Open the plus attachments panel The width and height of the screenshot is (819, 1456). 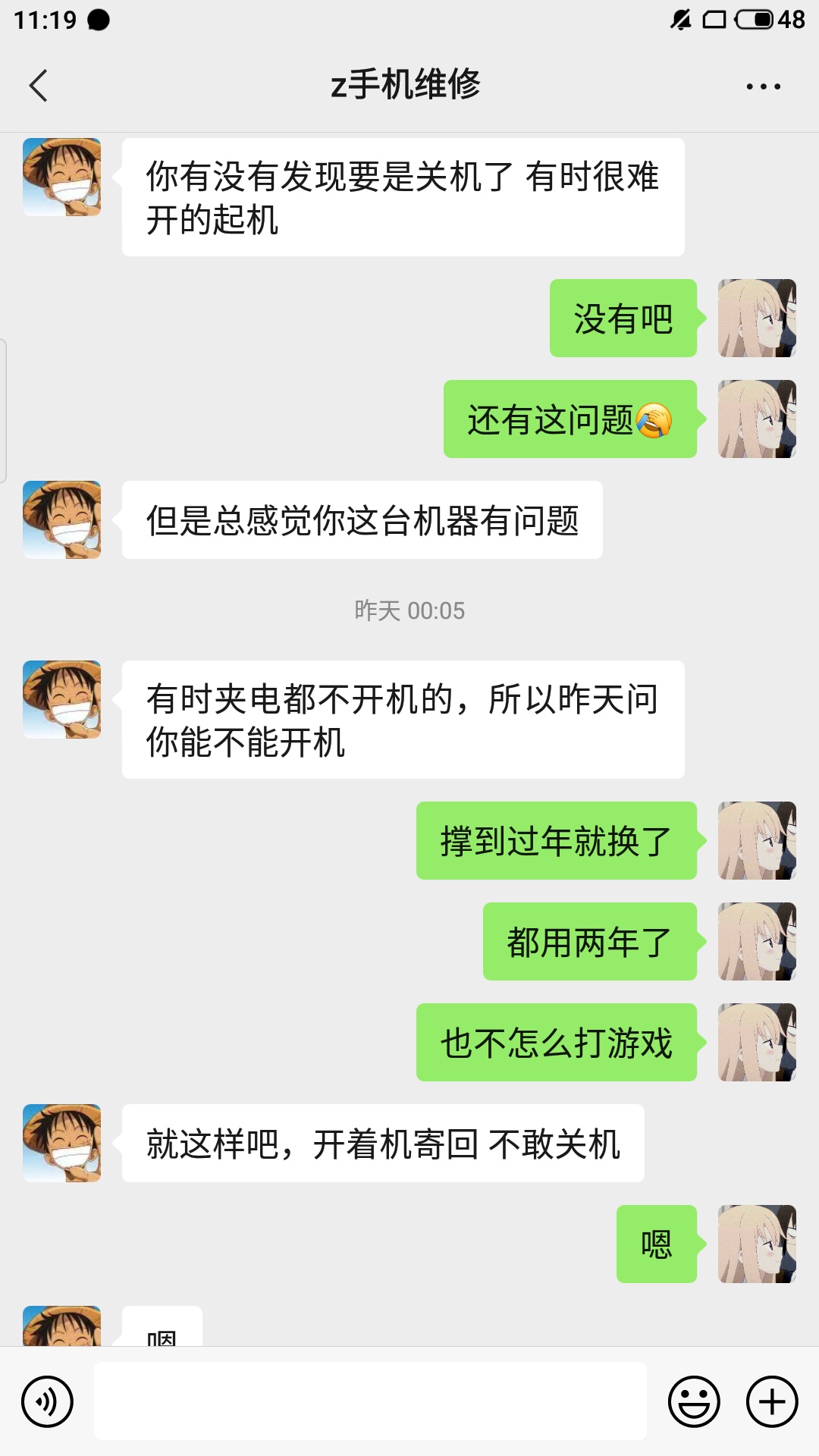tap(772, 1401)
